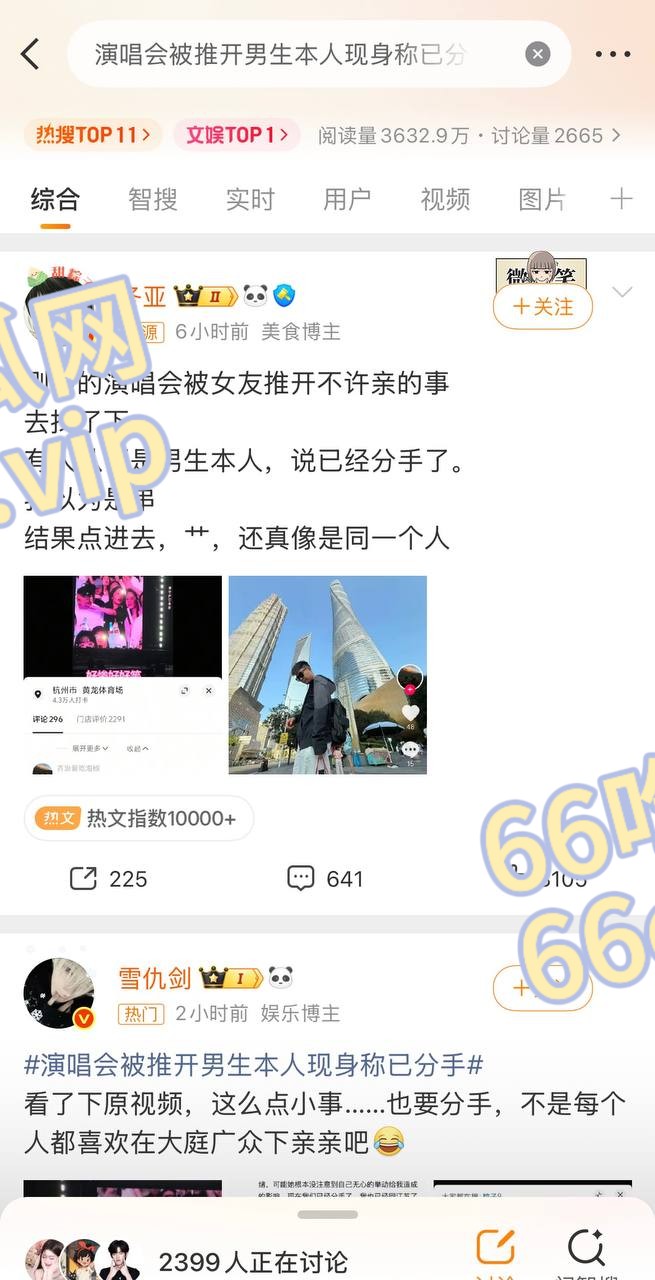
Task: Switch to the 智搜 tab
Action: [153, 199]
